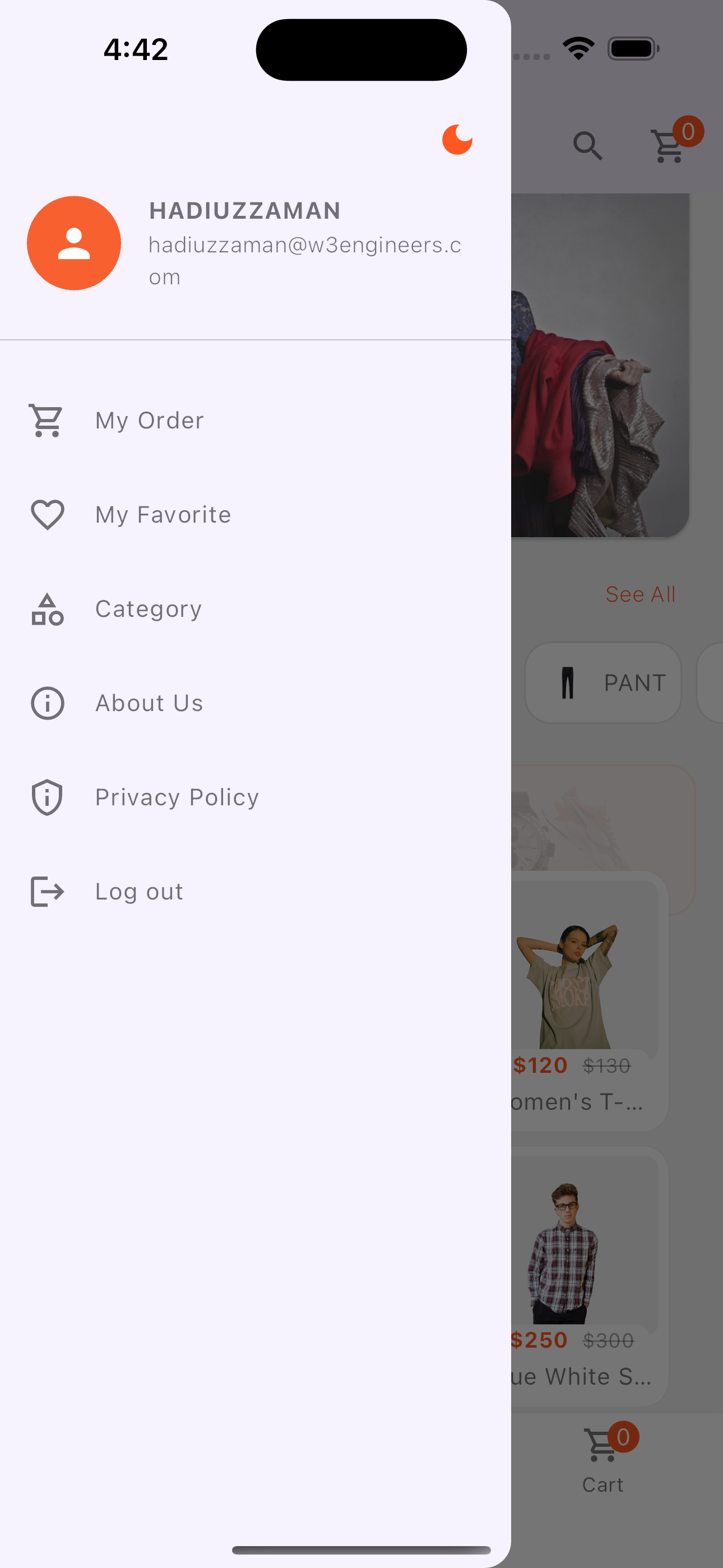723x1568 pixels.
Task: View Privacy Policy from the menu
Action: point(177,797)
